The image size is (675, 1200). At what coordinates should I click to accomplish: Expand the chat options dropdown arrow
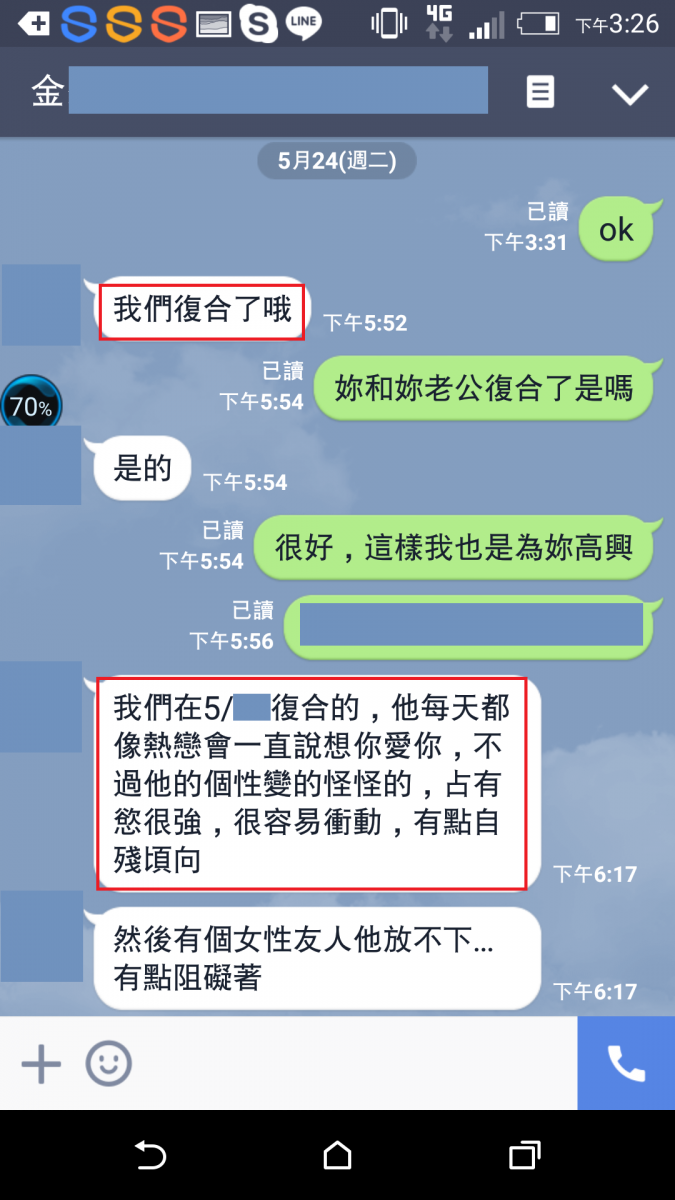point(630,94)
